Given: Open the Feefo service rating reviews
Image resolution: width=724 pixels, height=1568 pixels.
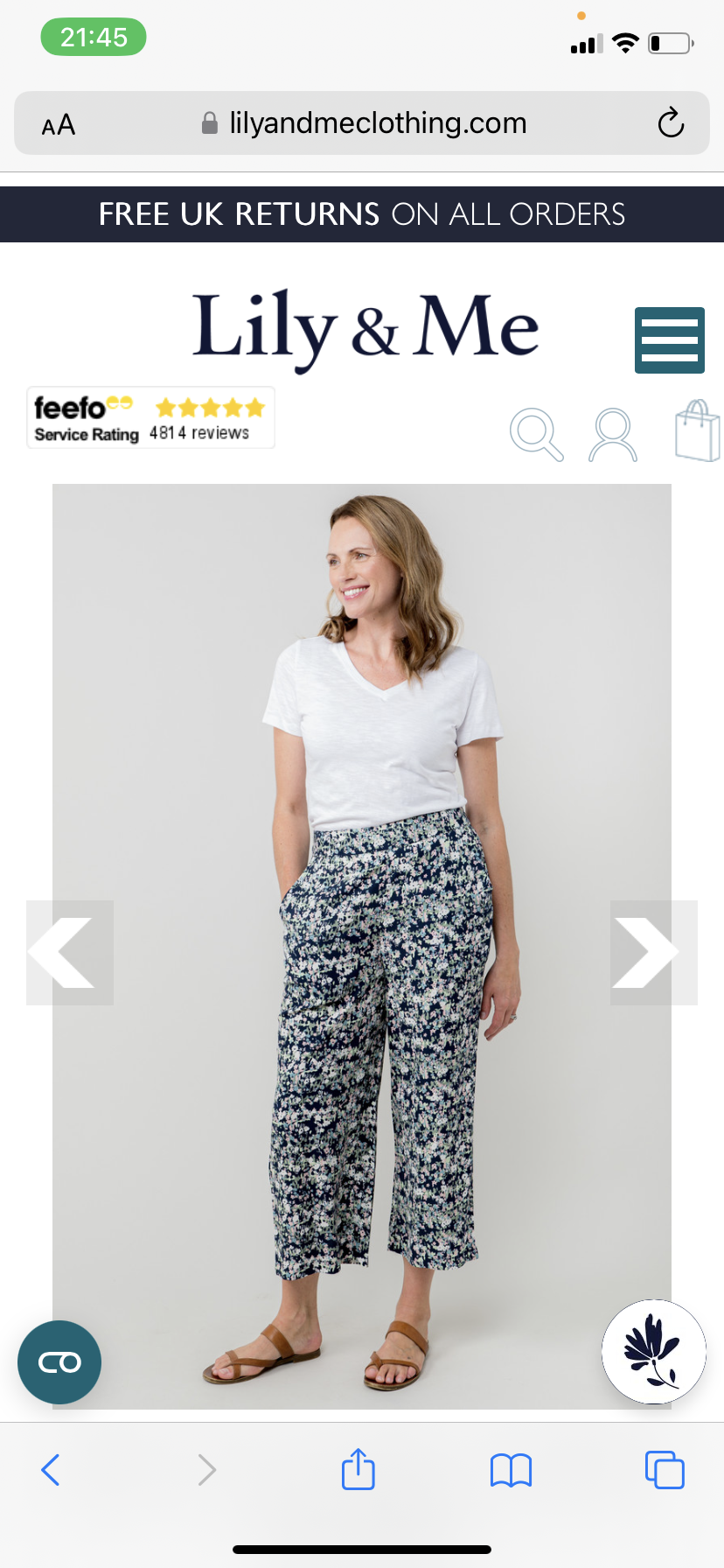Looking at the screenshot, I should tap(150, 418).
